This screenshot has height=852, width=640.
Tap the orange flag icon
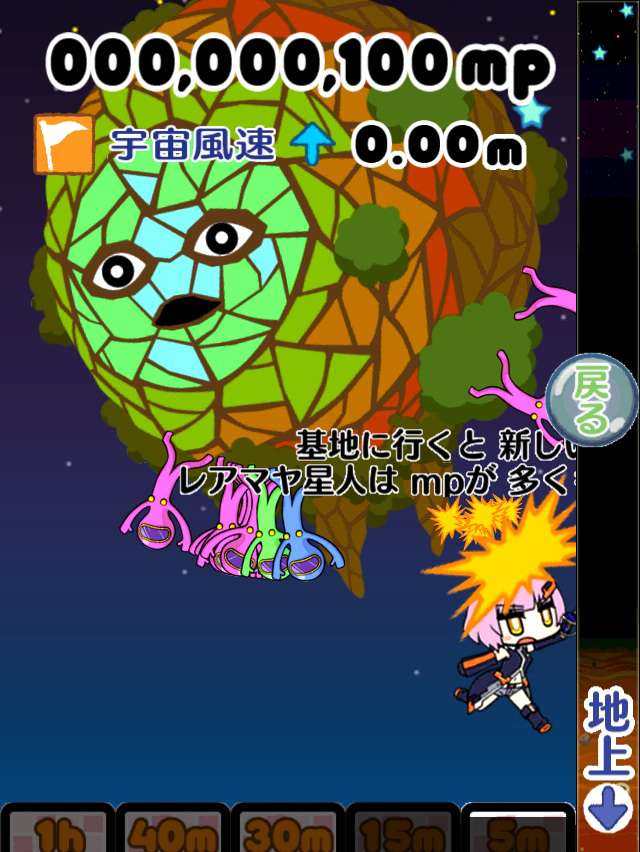pyautogui.click(x=64, y=145)
